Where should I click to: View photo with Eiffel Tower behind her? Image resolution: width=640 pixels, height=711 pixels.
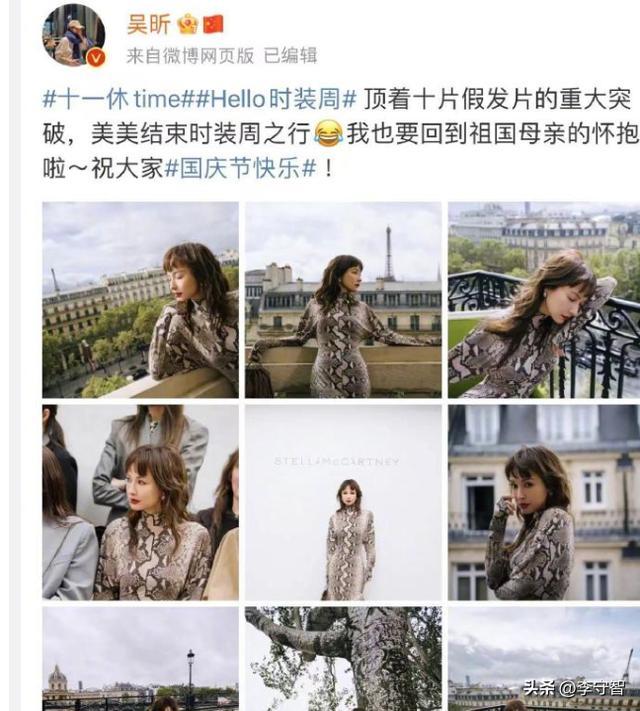[343, 300]
